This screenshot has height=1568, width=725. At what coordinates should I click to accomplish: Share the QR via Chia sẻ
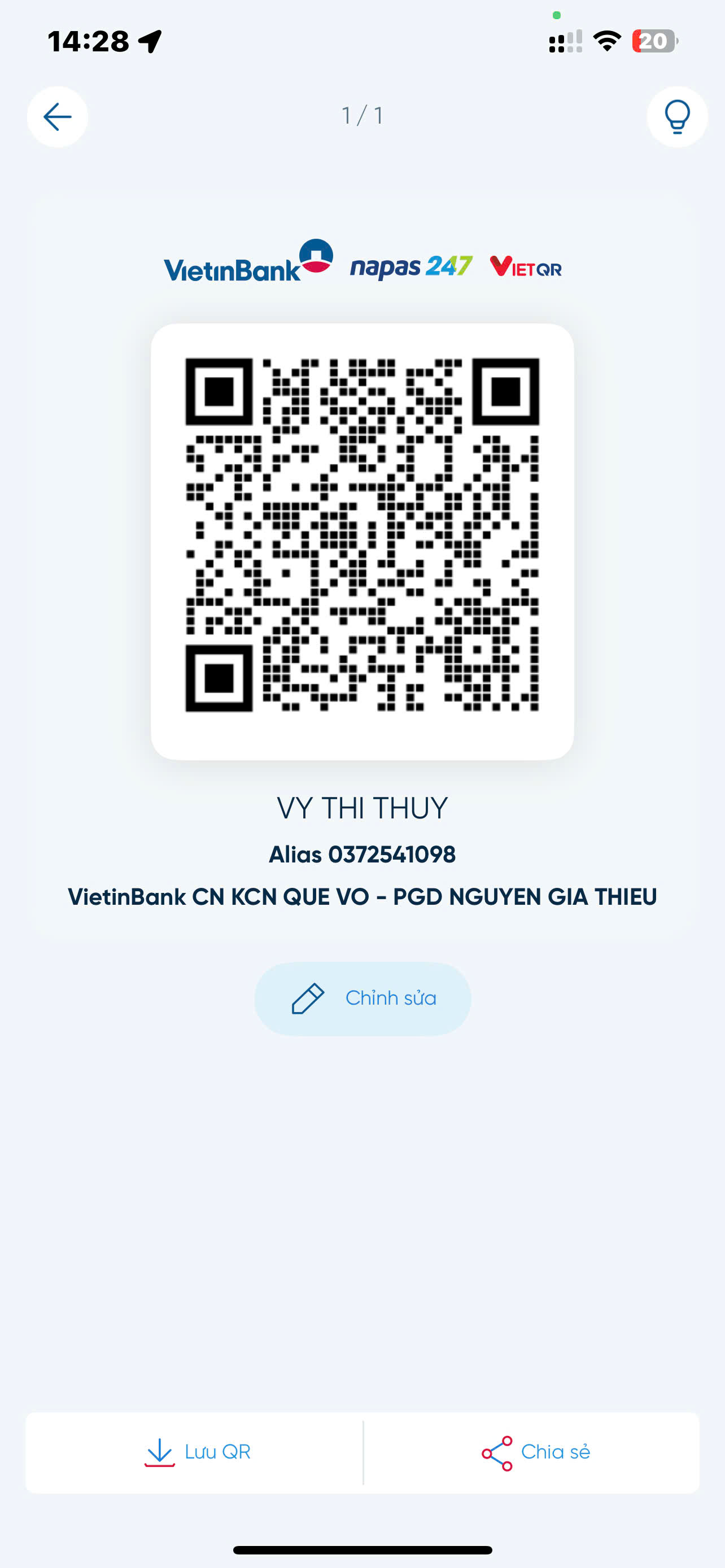click(x=532, y=1452)
